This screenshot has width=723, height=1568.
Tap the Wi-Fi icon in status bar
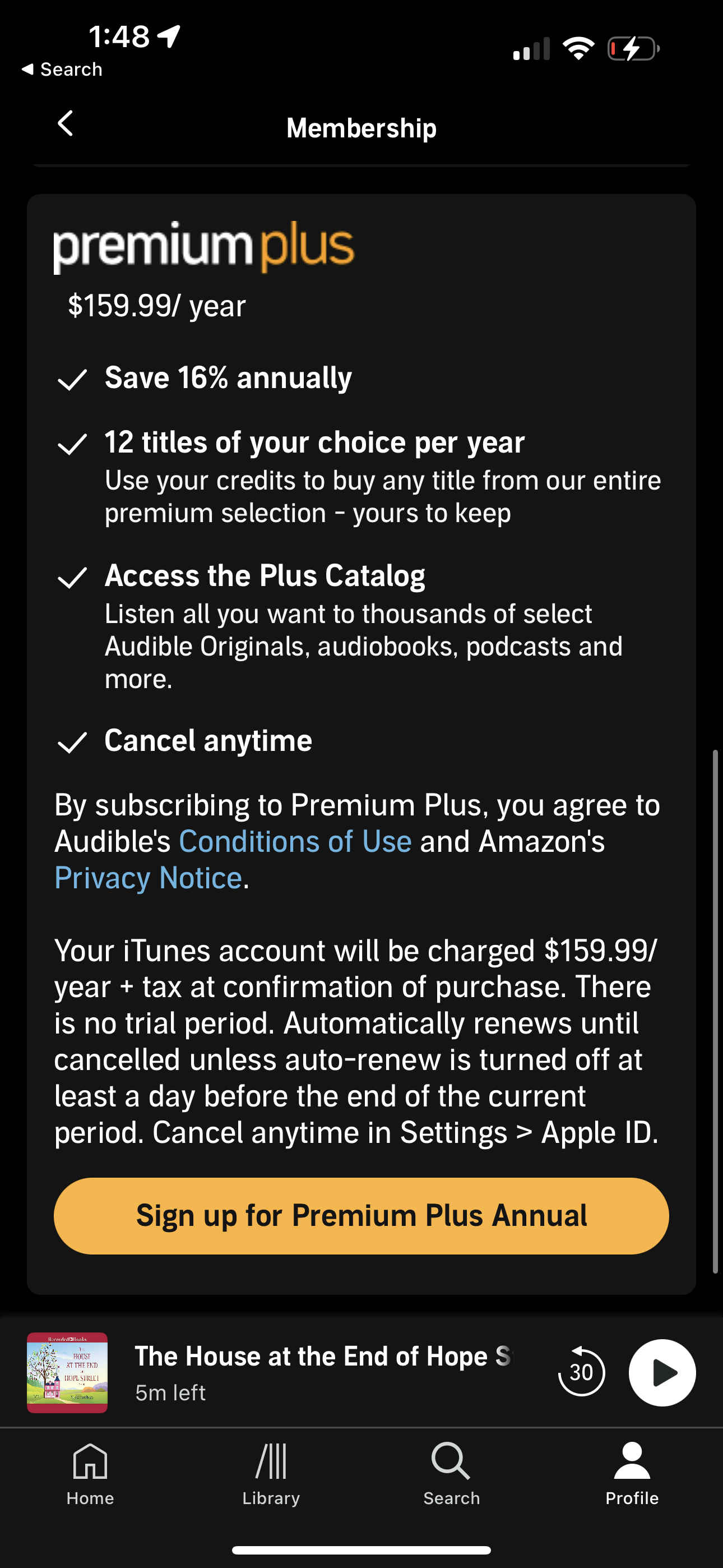tap(579, 49)
